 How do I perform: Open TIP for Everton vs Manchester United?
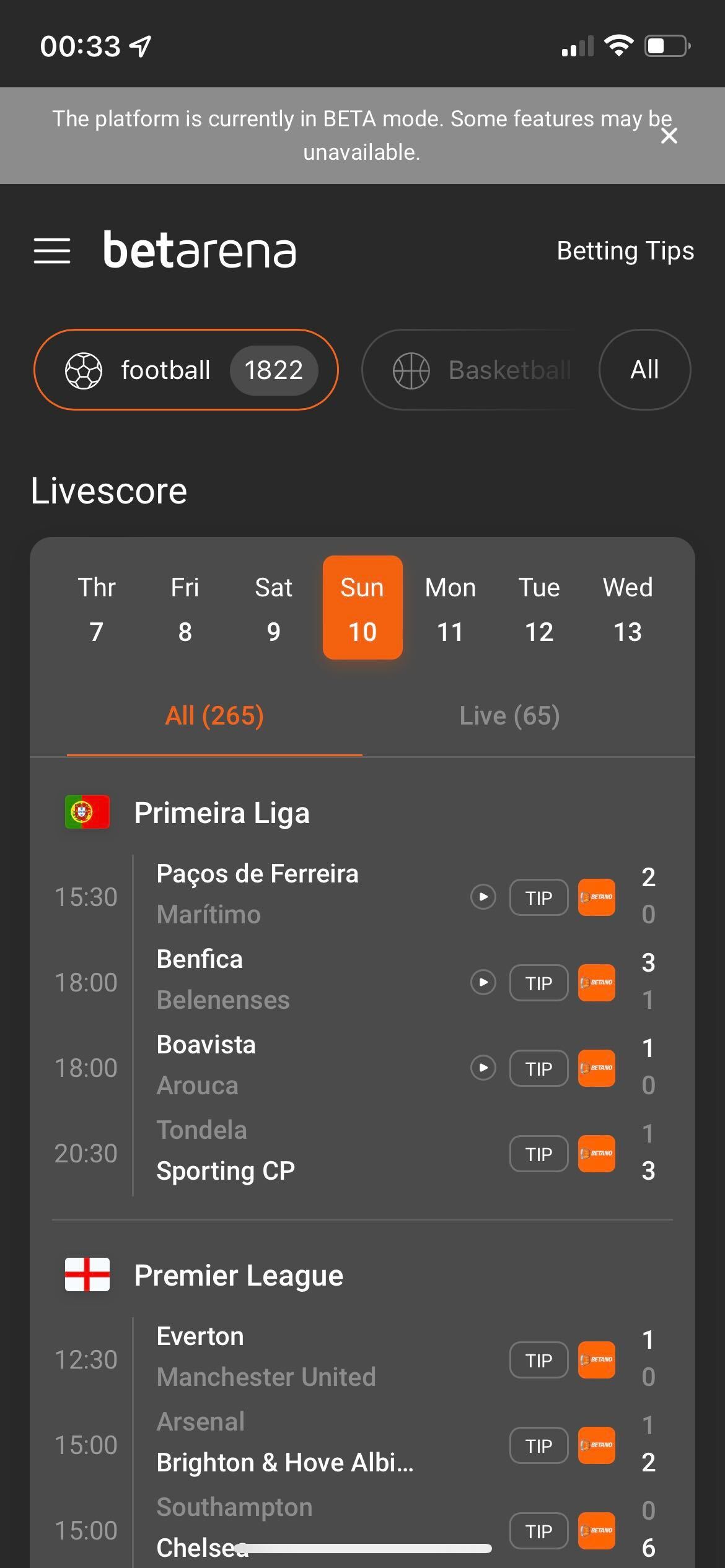[538, 1361]
